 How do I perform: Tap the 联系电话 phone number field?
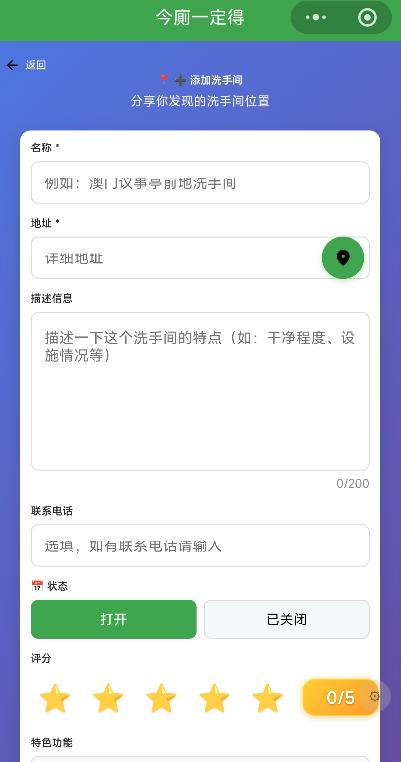tap(200, 545)
